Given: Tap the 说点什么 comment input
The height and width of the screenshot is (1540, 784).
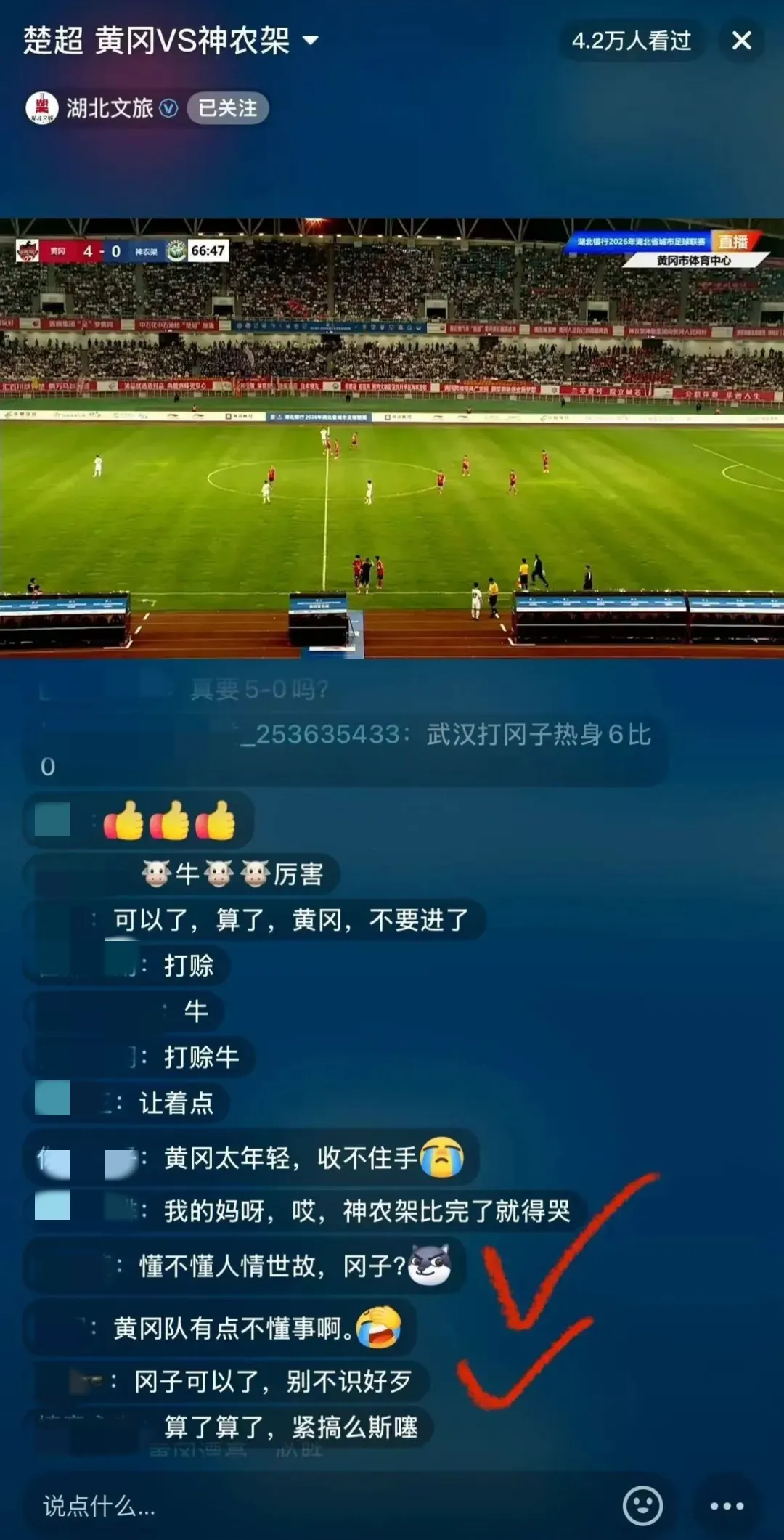Looking at the screenshot, I should (x=290, y=1506).
